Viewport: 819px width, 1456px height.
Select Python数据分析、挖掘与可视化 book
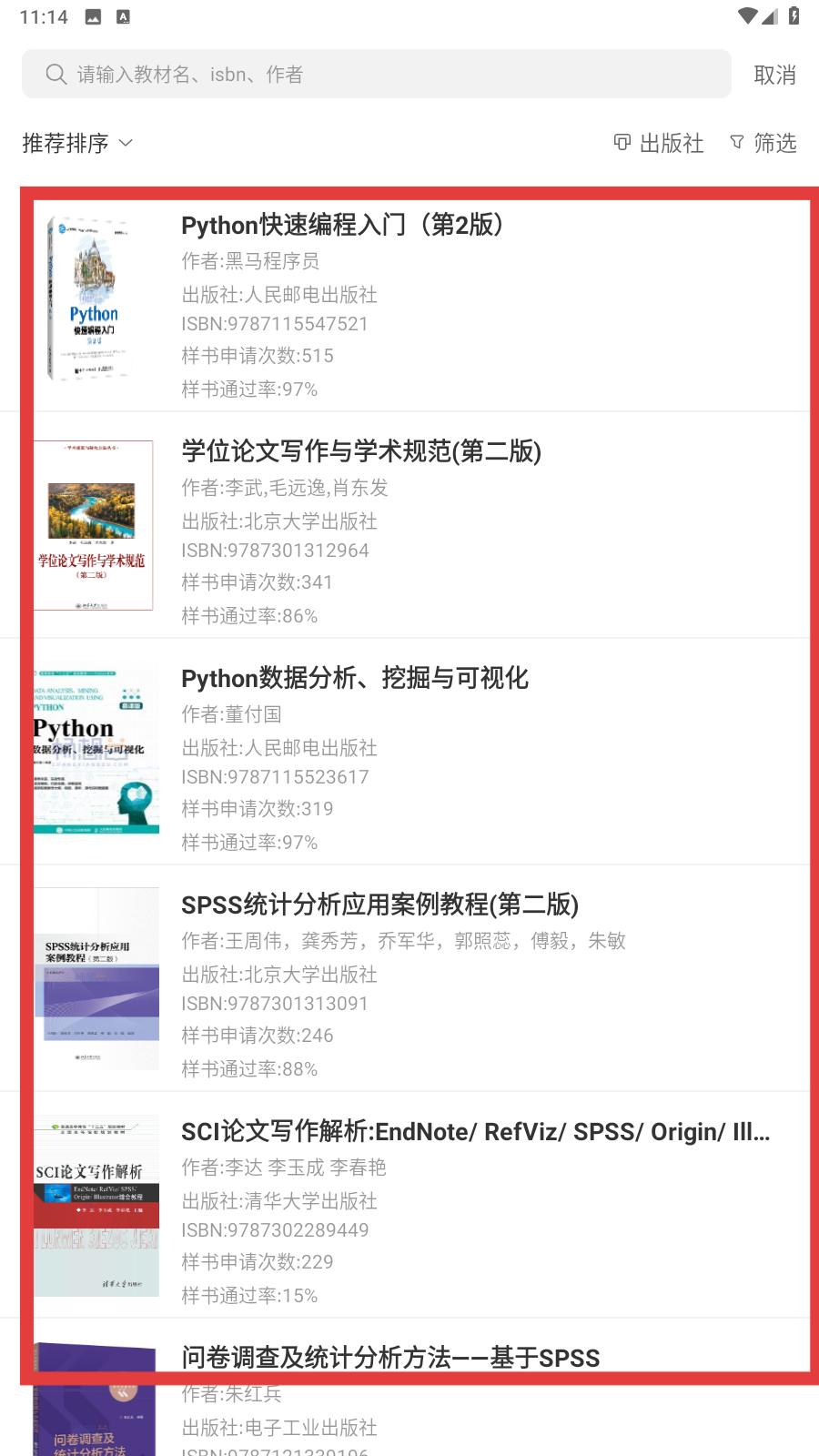409,752
